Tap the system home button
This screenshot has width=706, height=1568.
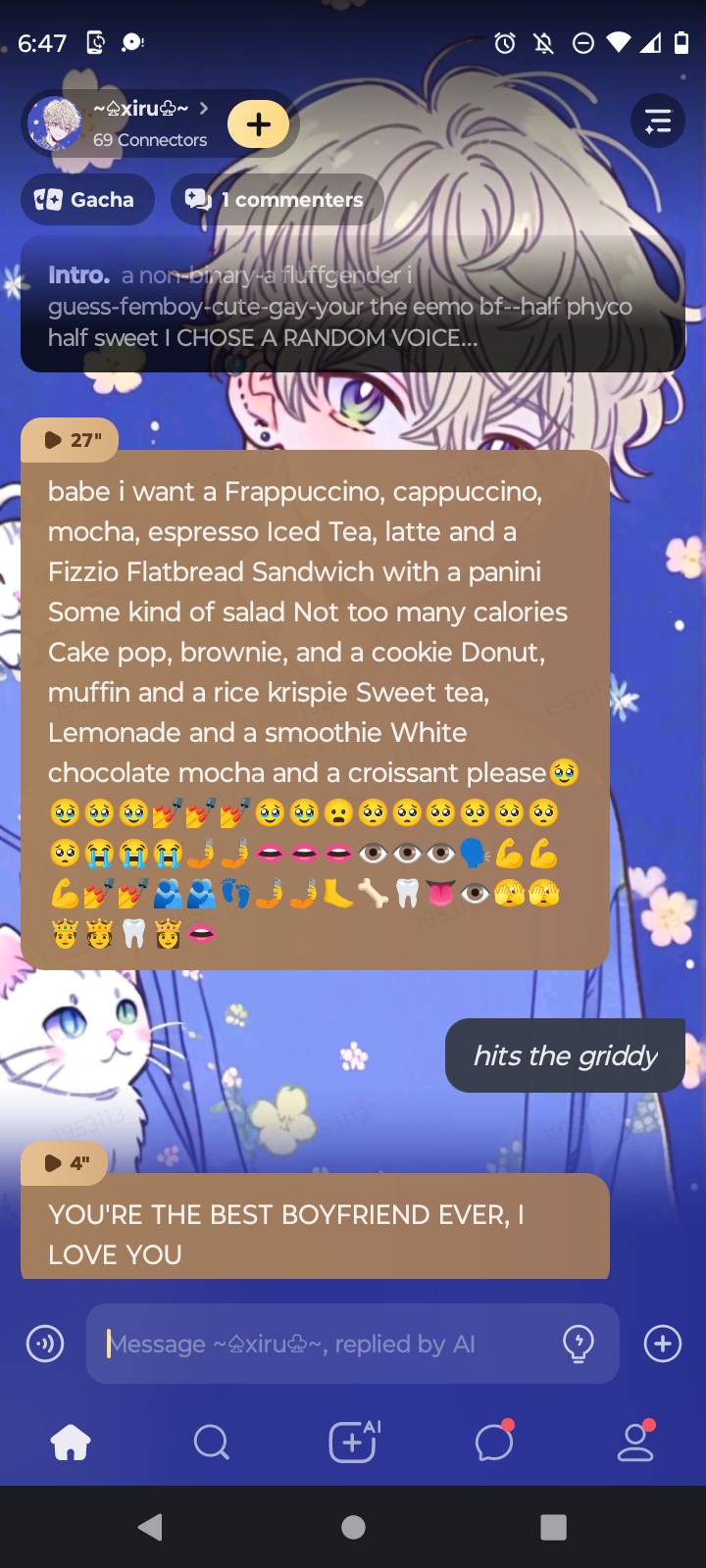[353, 1527]
